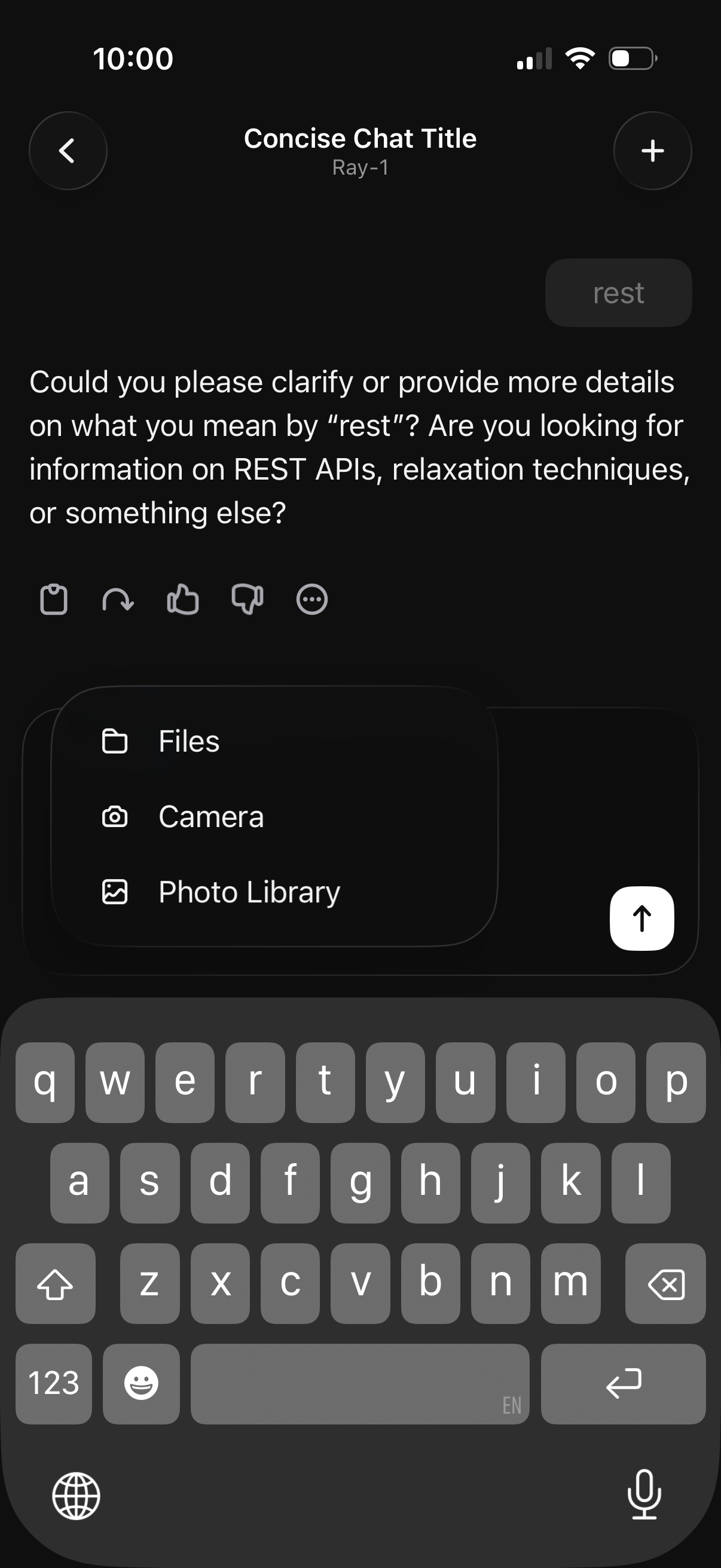Choose Files from the attachment menu

tap(188, 742)
